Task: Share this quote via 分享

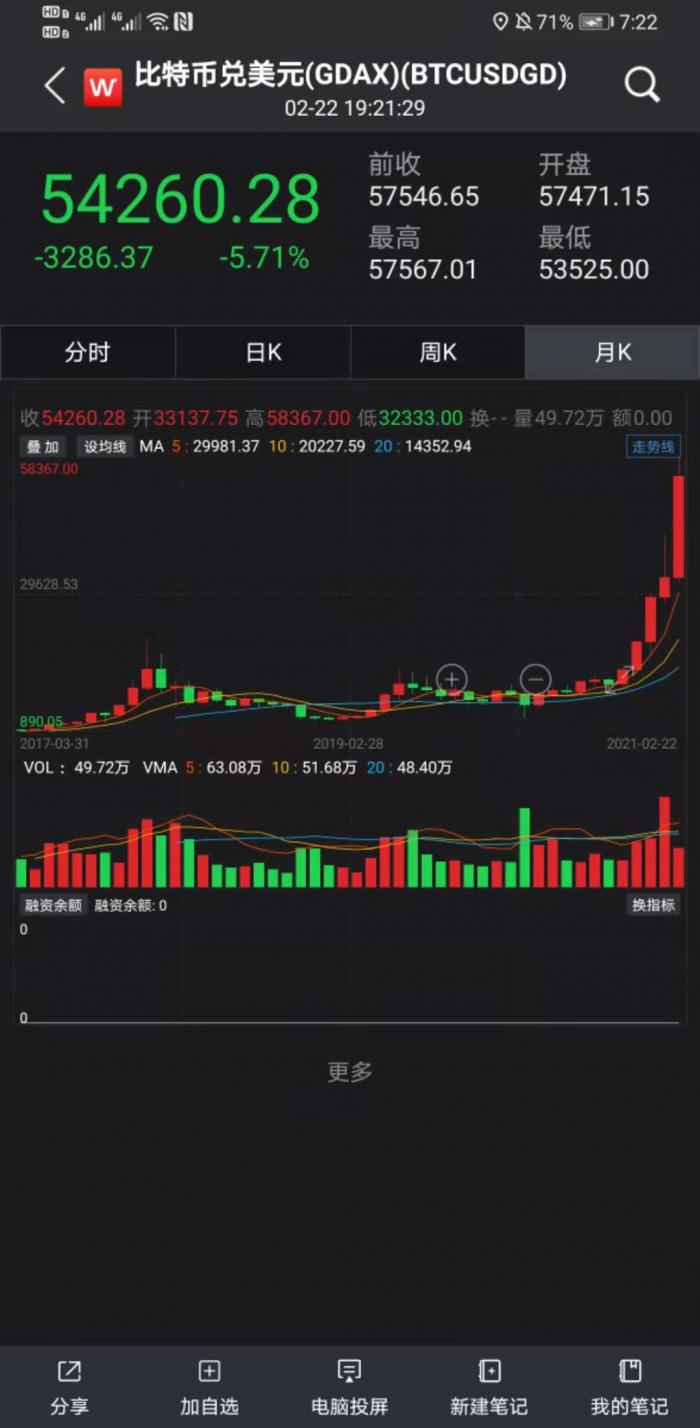Action: [x=69, y=1386]
